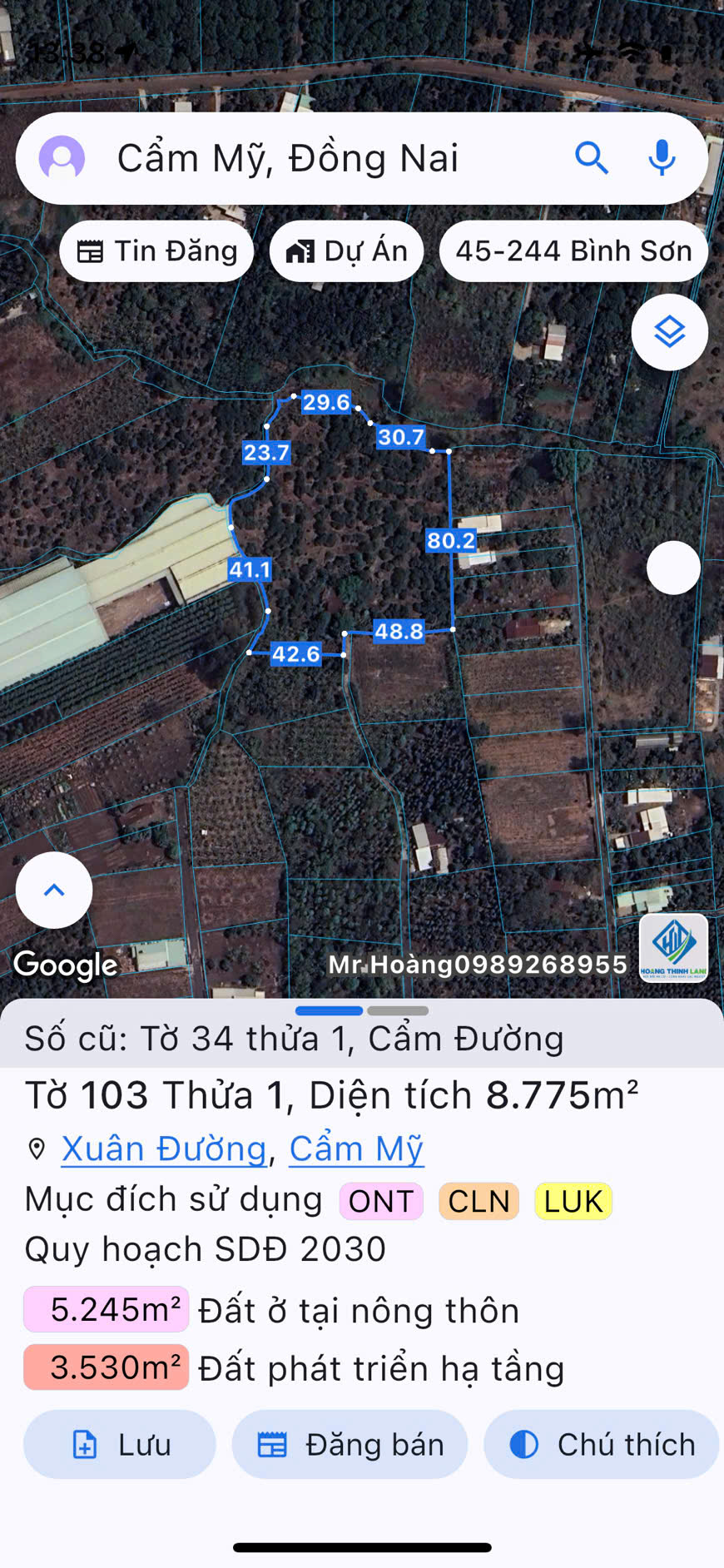Viewport: 724px width, 1568px height.
Task: Switch to the second panel page indicator
Action: tap(398, 1010)
